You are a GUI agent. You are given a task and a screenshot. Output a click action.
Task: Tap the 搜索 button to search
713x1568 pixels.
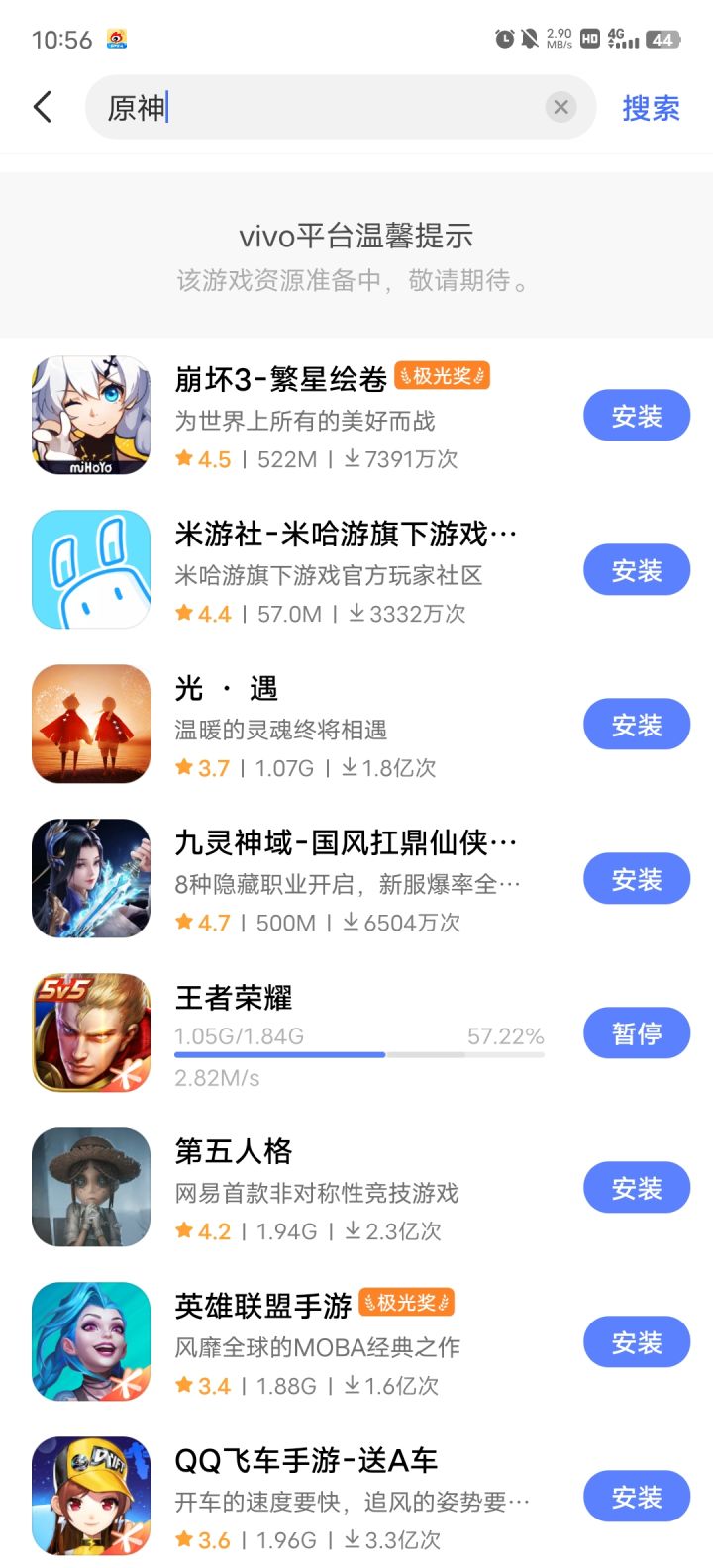click(651, 108)
